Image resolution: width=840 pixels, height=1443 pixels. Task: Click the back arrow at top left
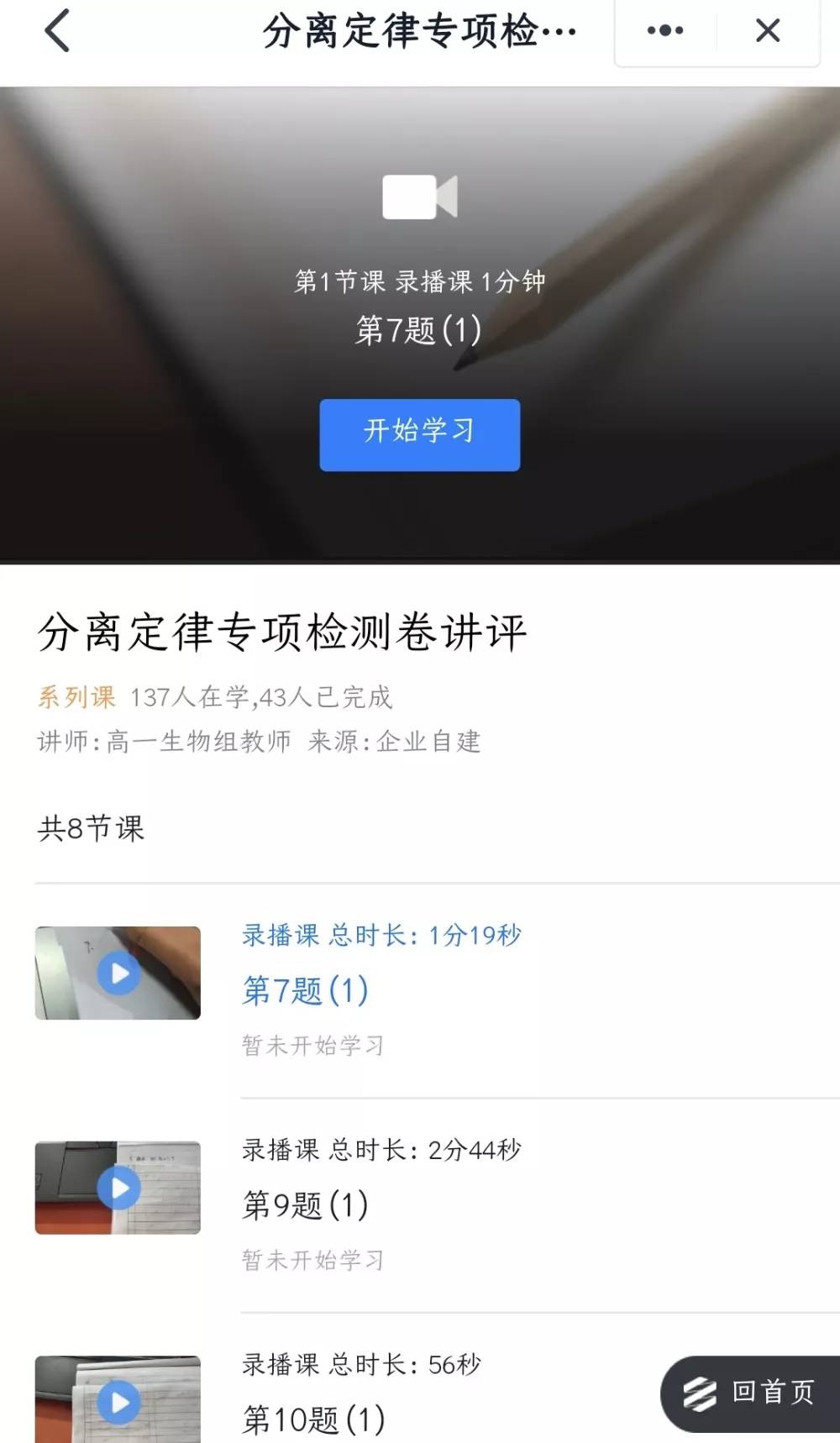click(57, 32)
